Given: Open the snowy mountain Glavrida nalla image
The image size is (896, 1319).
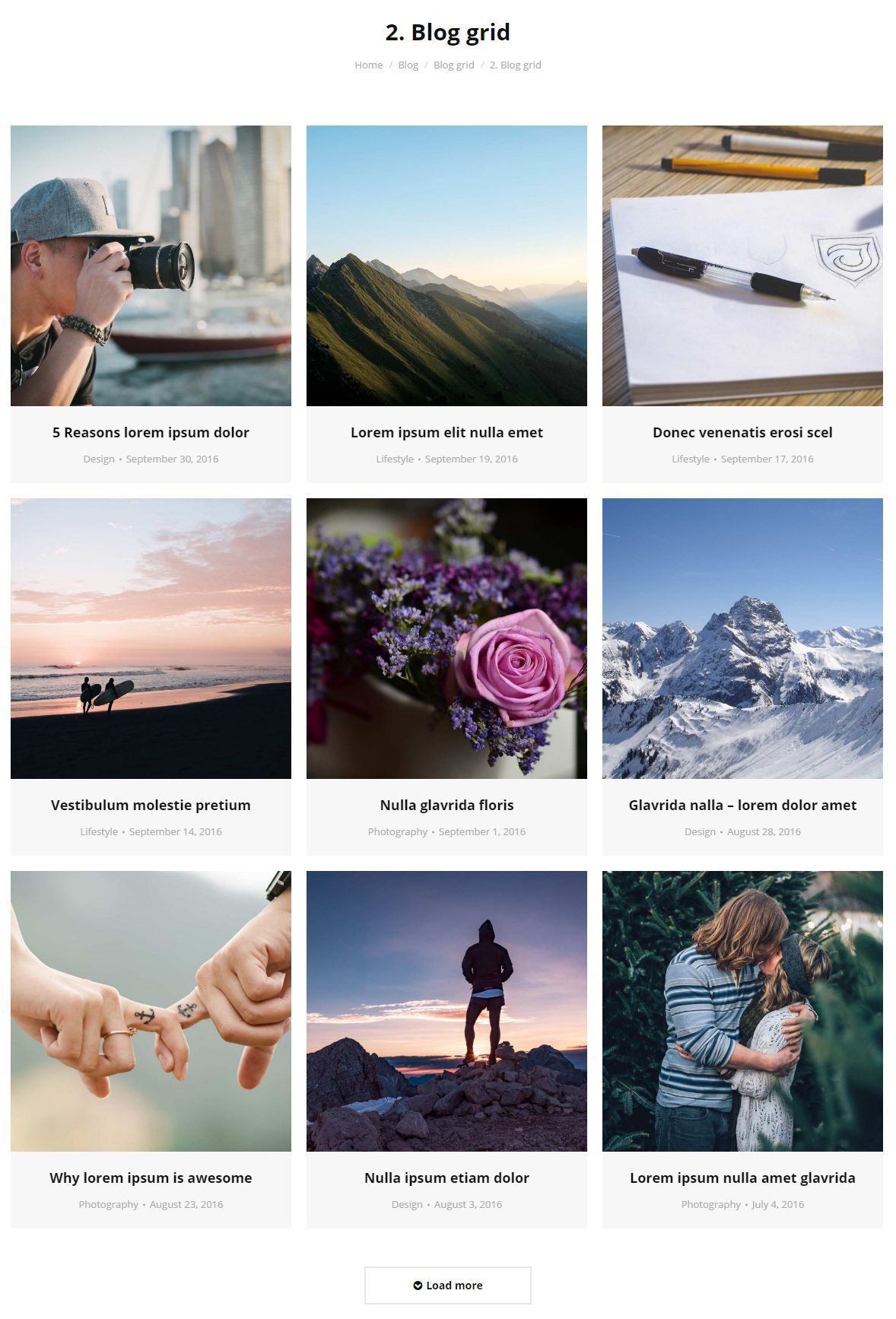Looking at the screenshot, I should coord(742,638).
